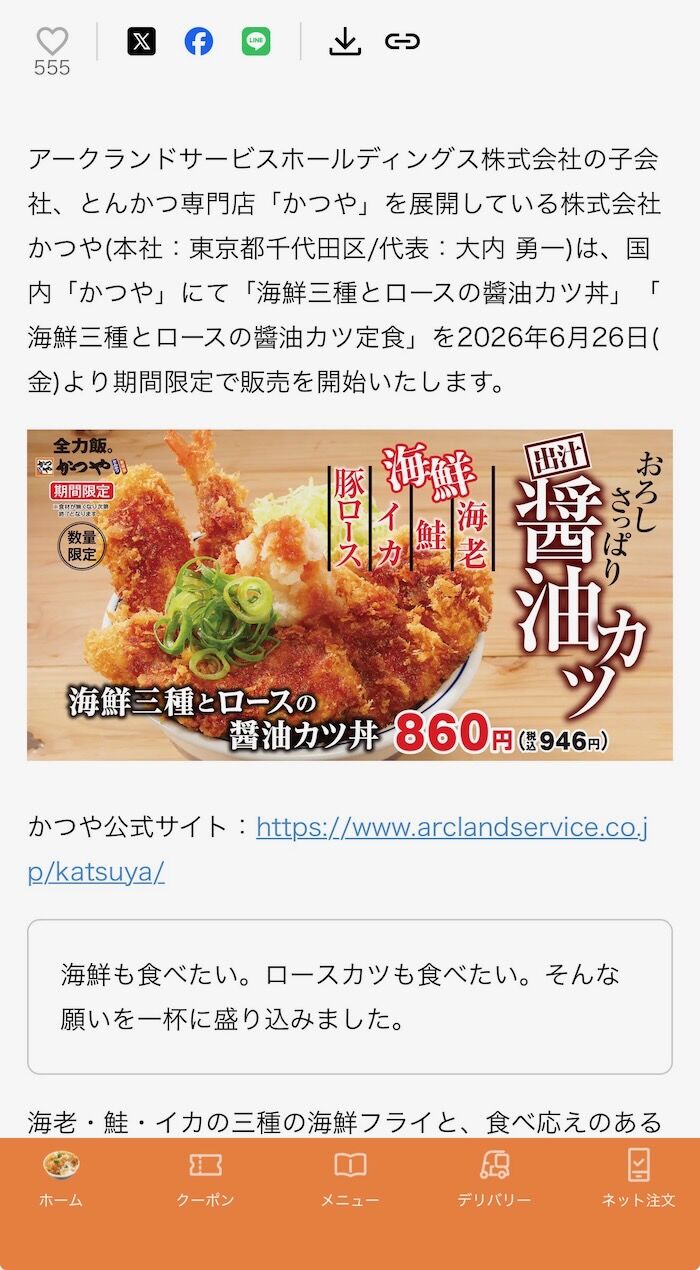Share the article on X
The image size is (700, 1270).
[x=142, y=41]
